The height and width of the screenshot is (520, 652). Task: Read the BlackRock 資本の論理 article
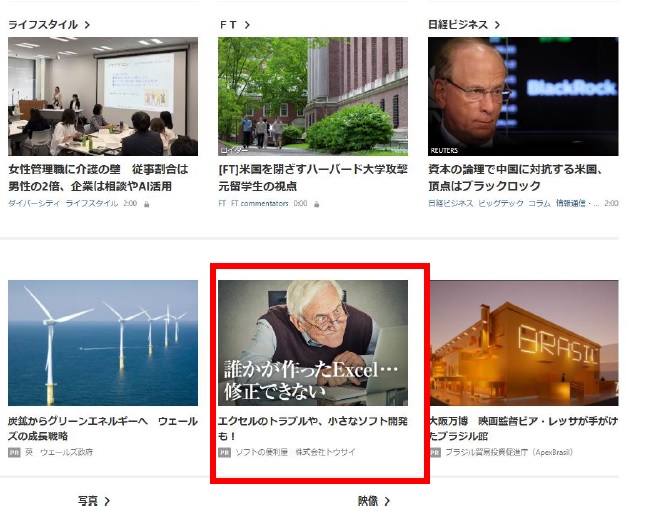click(x=522, y=178)
